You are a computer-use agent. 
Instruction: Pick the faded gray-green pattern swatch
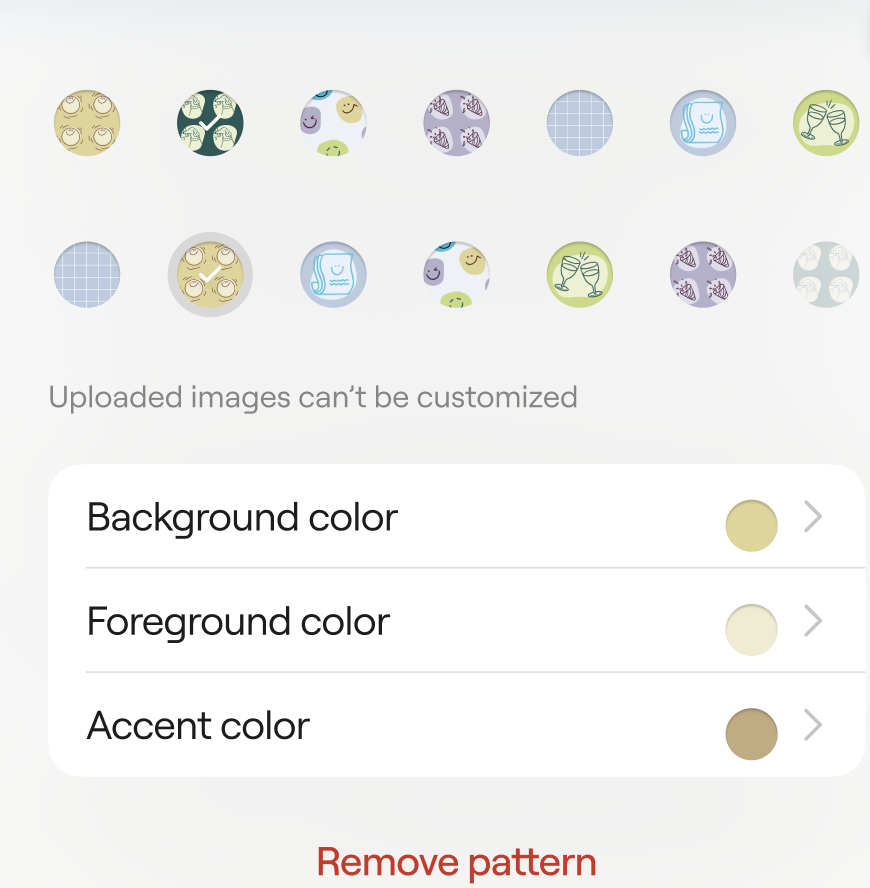pyautogui.click(x=826, y=274)
